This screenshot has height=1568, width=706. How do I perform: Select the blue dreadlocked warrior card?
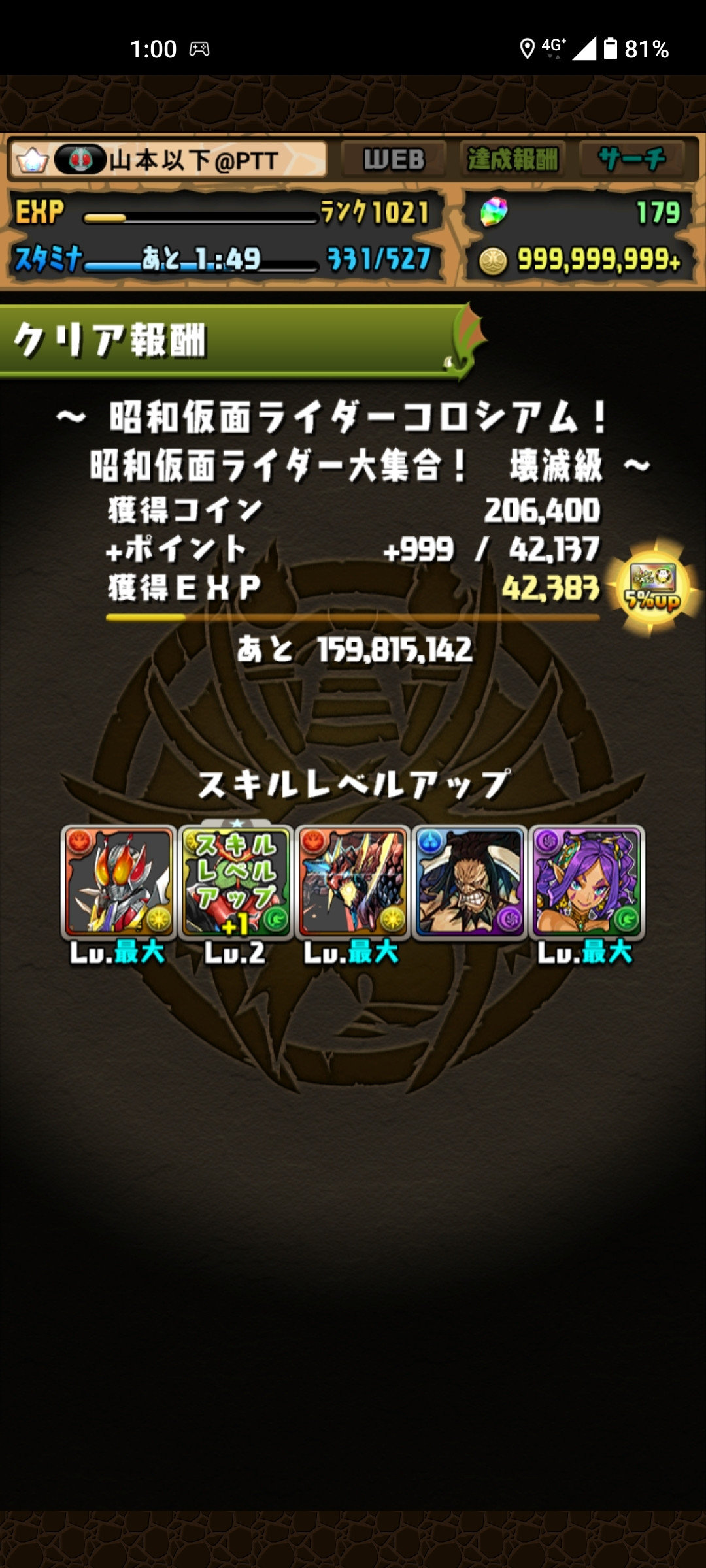(469, 882)
